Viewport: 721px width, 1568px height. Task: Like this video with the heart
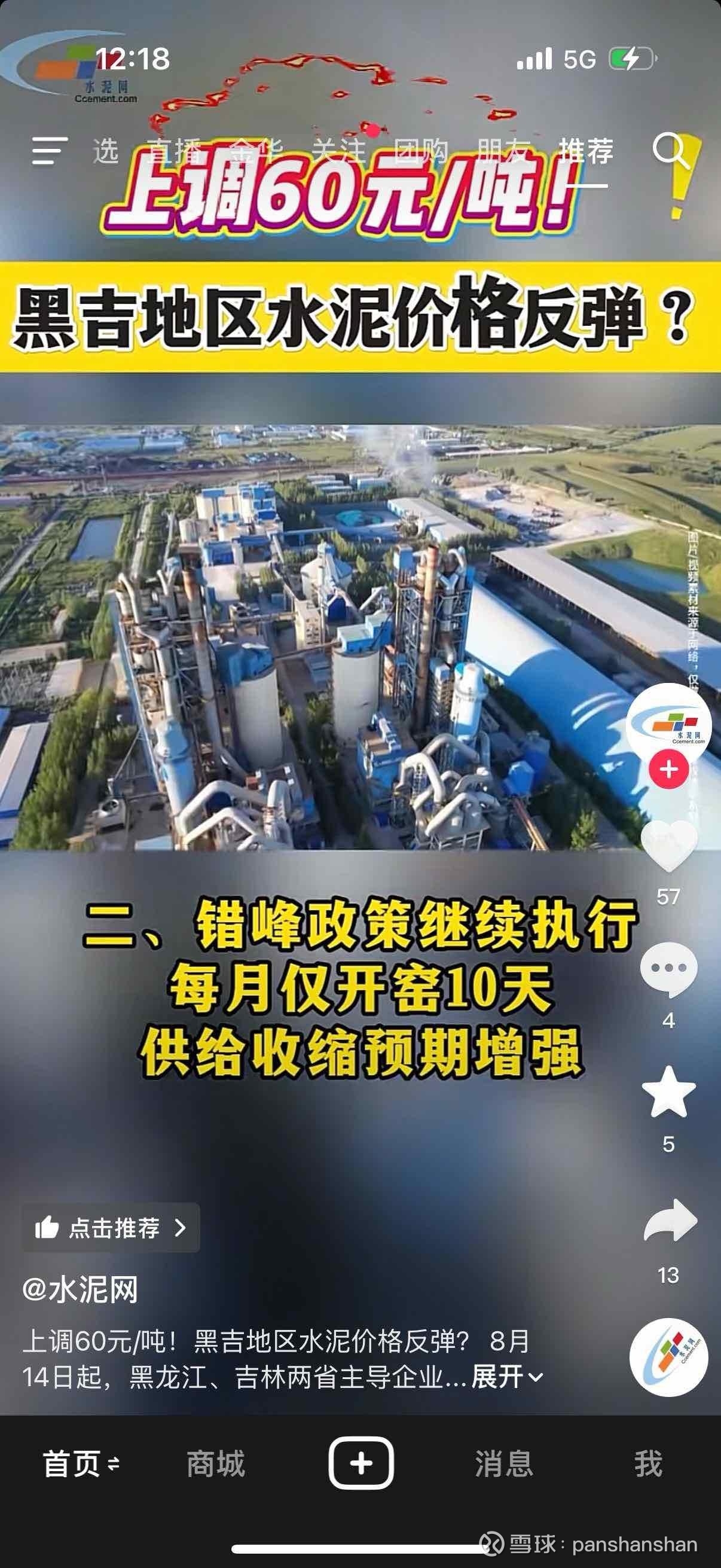(x=668, y=846)
